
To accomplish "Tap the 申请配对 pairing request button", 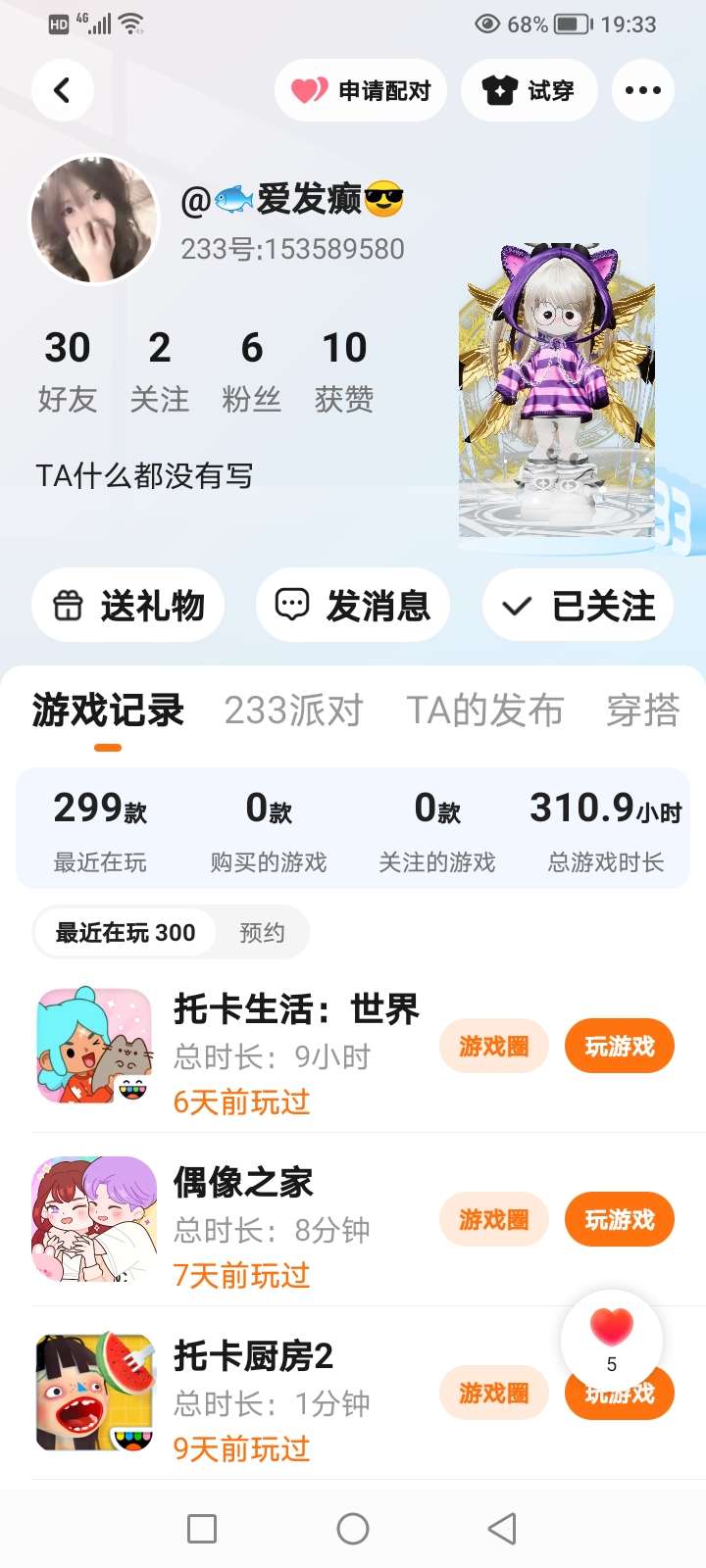I will tap(361, 91).
